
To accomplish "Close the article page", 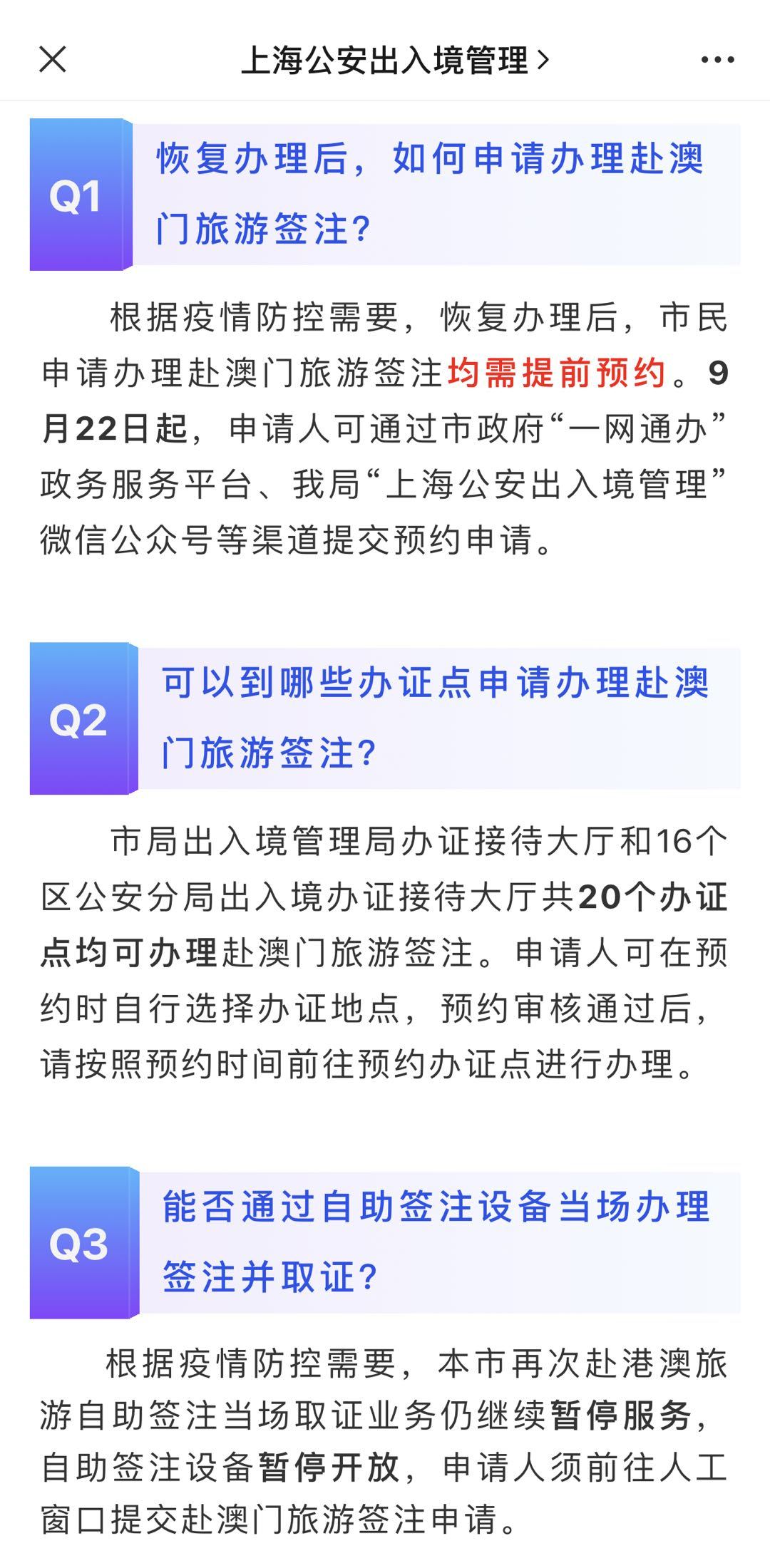I will (53, 60).
